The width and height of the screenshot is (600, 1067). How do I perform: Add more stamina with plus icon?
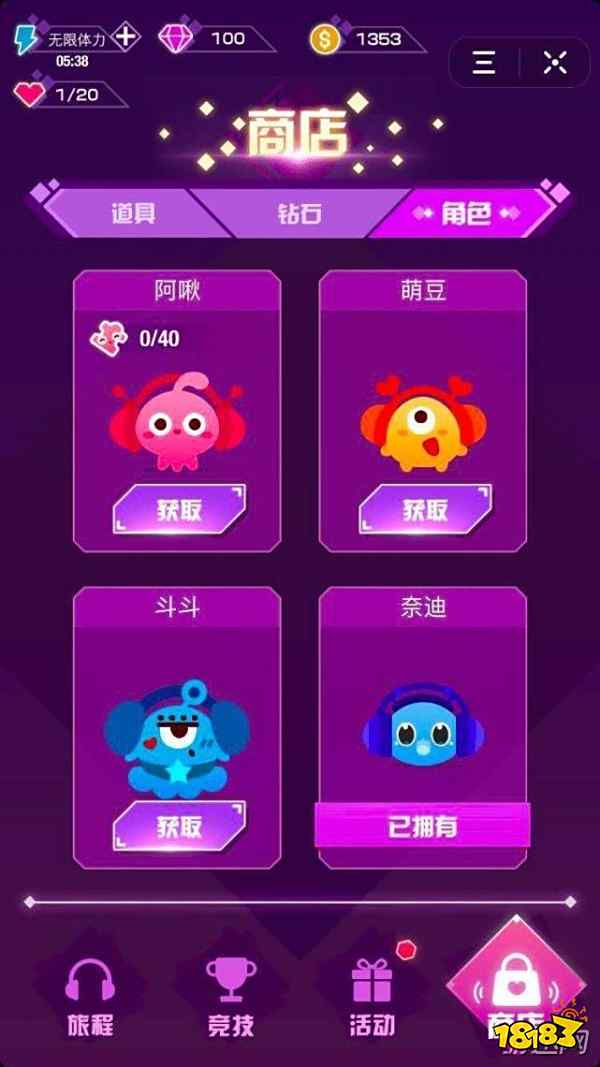[x=126, y=38]
